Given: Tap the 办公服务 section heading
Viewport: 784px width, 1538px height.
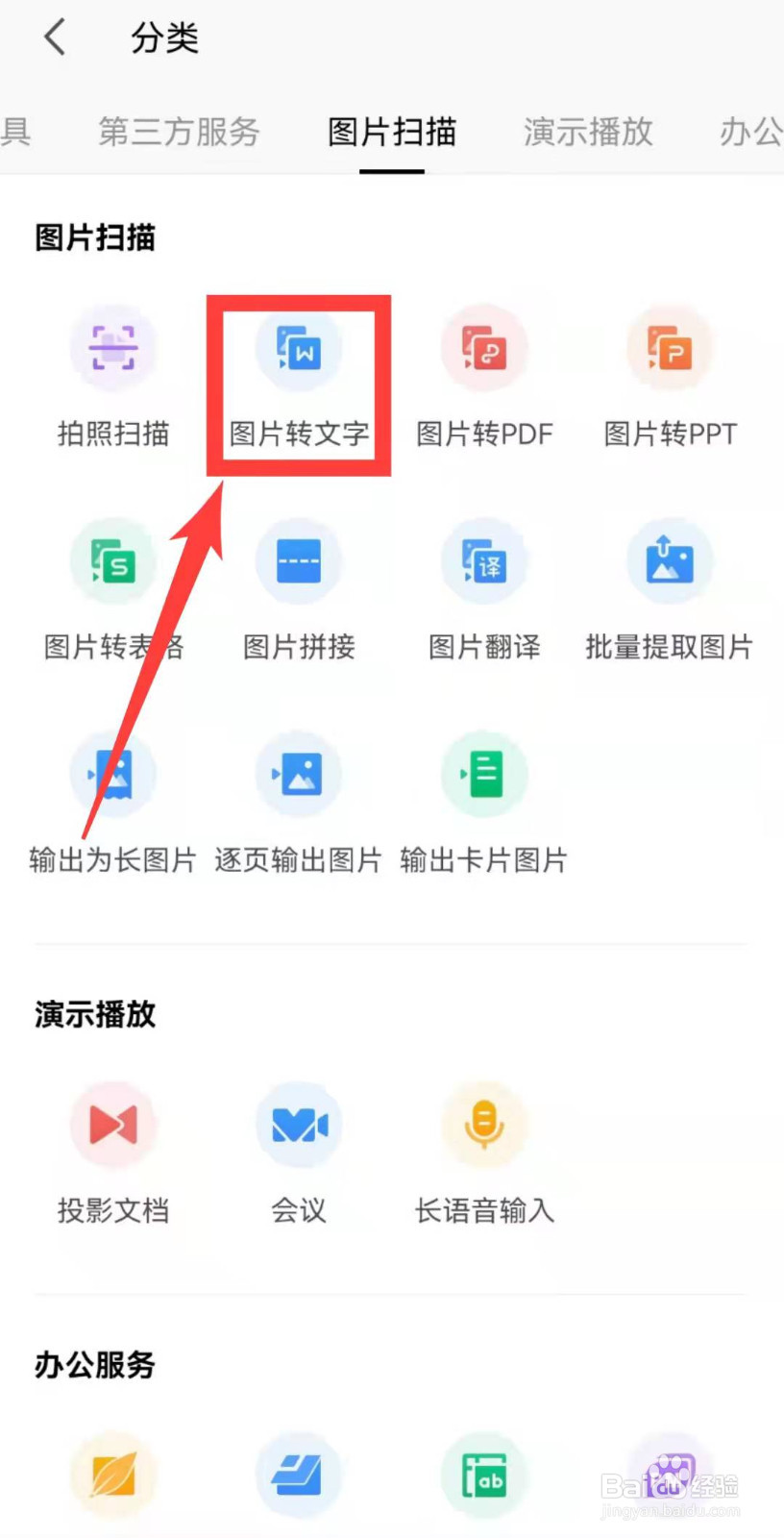Looking at the screenshot, I should tap(92, 1365).
